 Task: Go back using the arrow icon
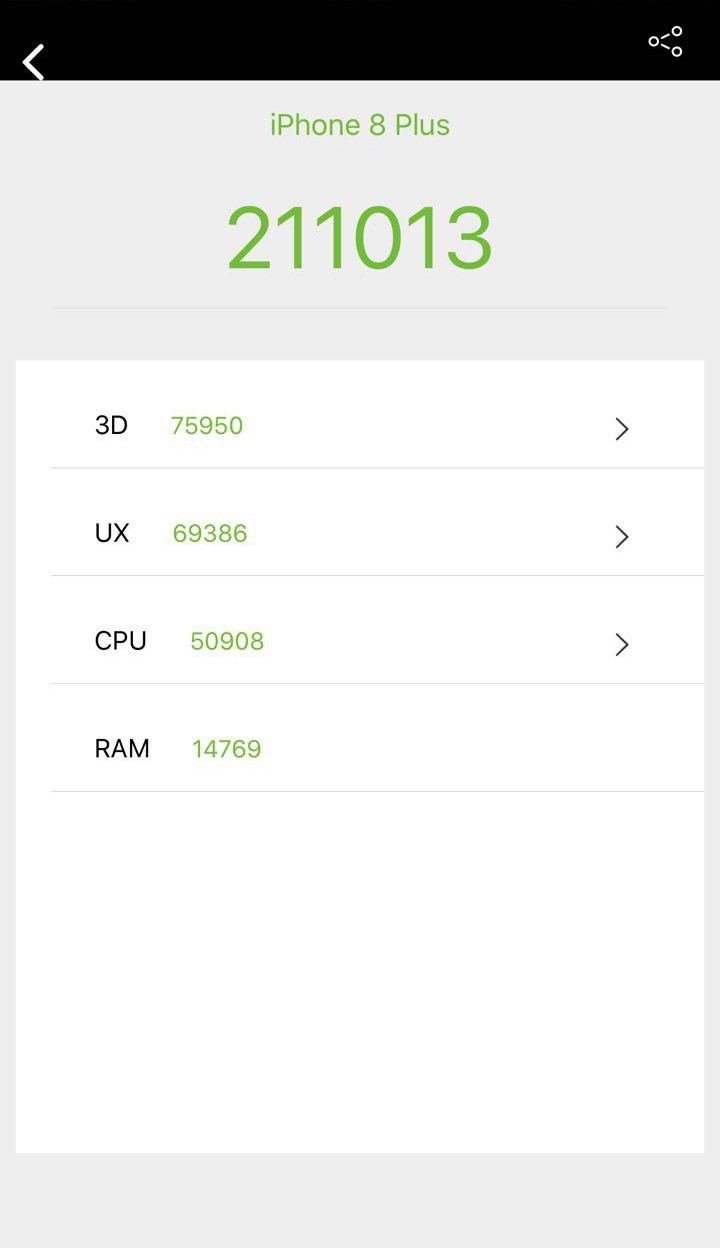[34, 62]
